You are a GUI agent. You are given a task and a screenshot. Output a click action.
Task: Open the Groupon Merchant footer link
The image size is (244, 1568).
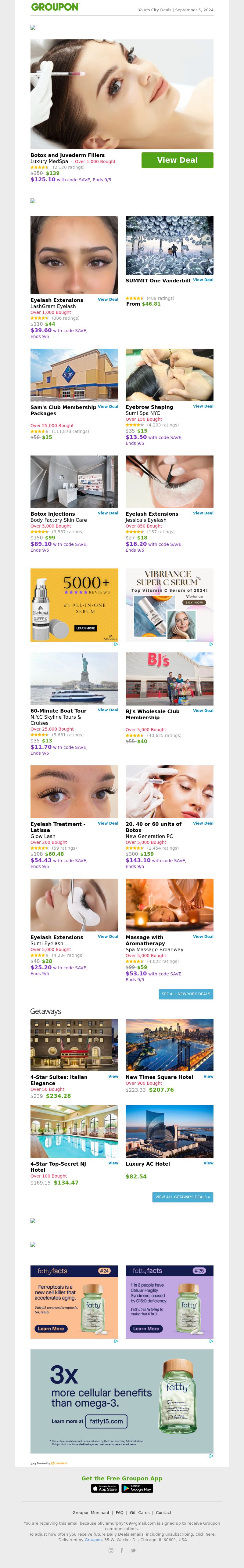click(91, 1512)
